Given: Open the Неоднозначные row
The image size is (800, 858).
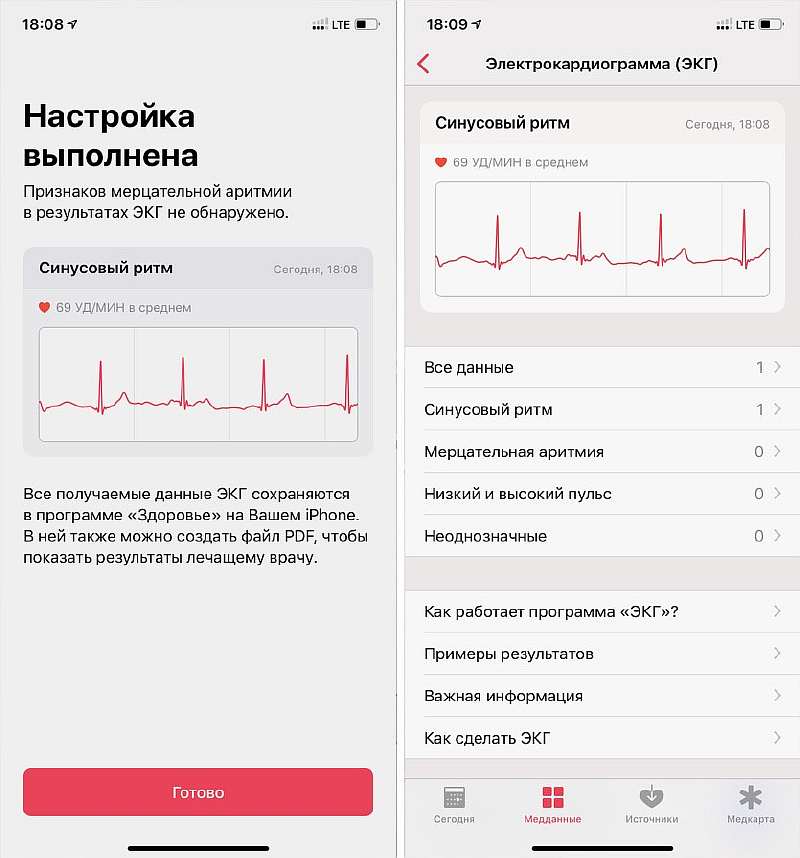Looking at the screenshot, I should coord(602,535).
